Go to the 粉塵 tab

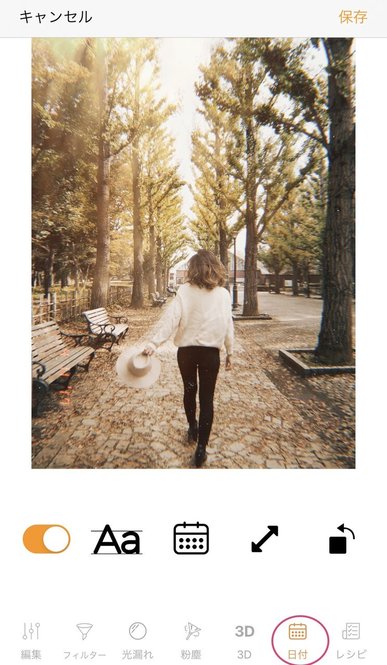pos(191,640)
